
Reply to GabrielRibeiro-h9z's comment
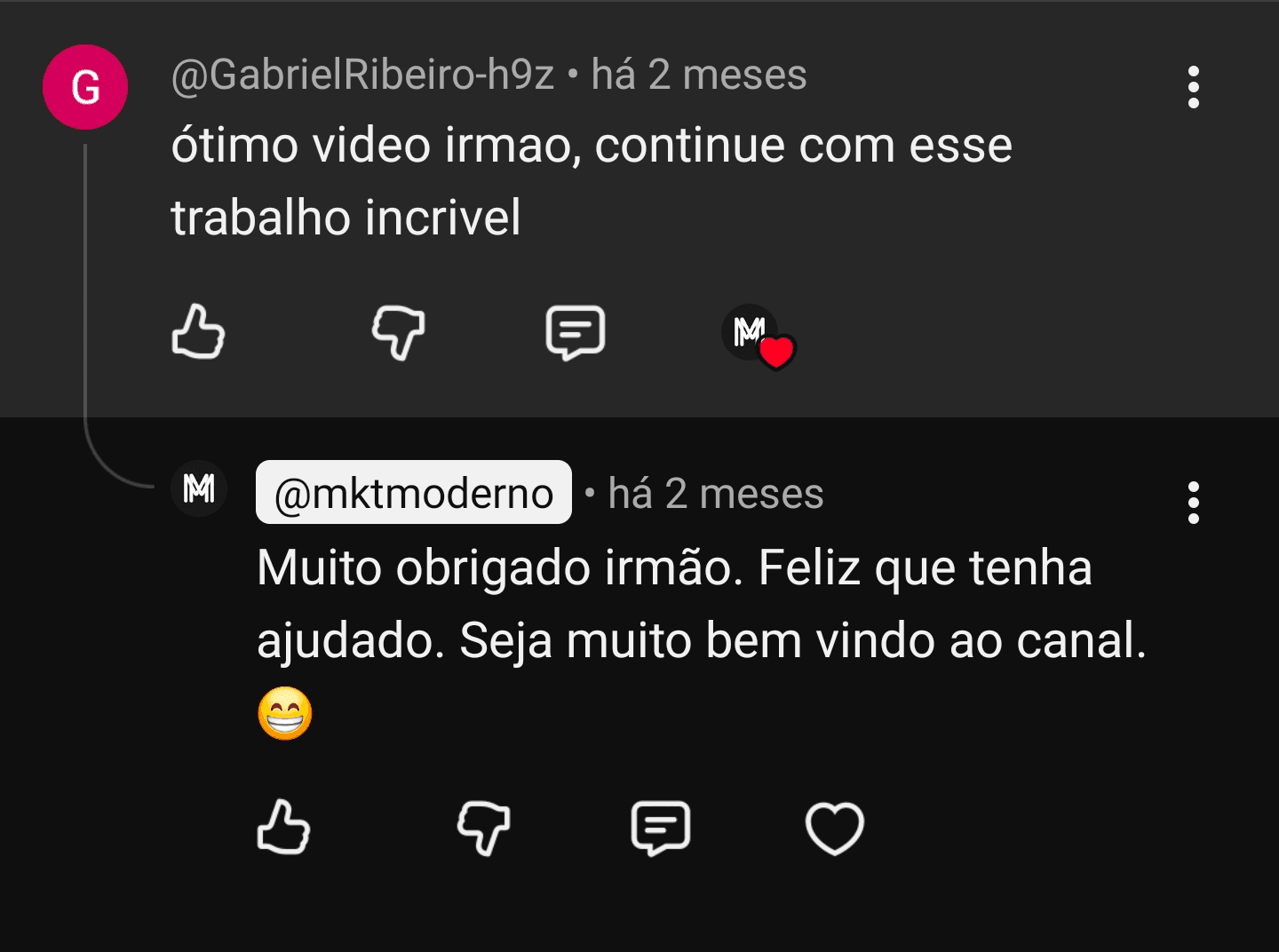click(x=575, y=332)
